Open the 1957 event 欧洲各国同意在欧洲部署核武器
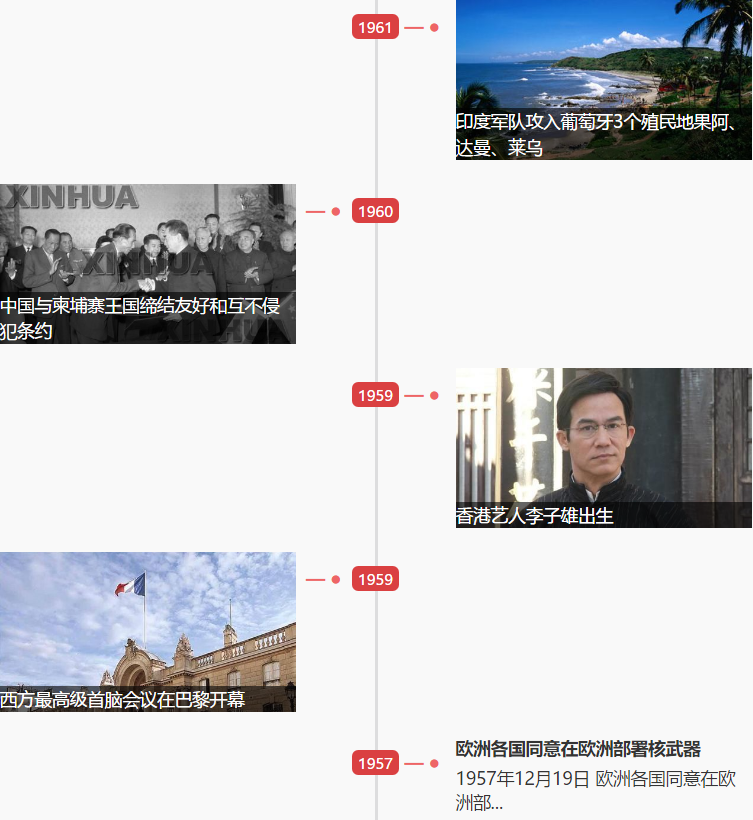753x820 pixels. tap(578, 749)
